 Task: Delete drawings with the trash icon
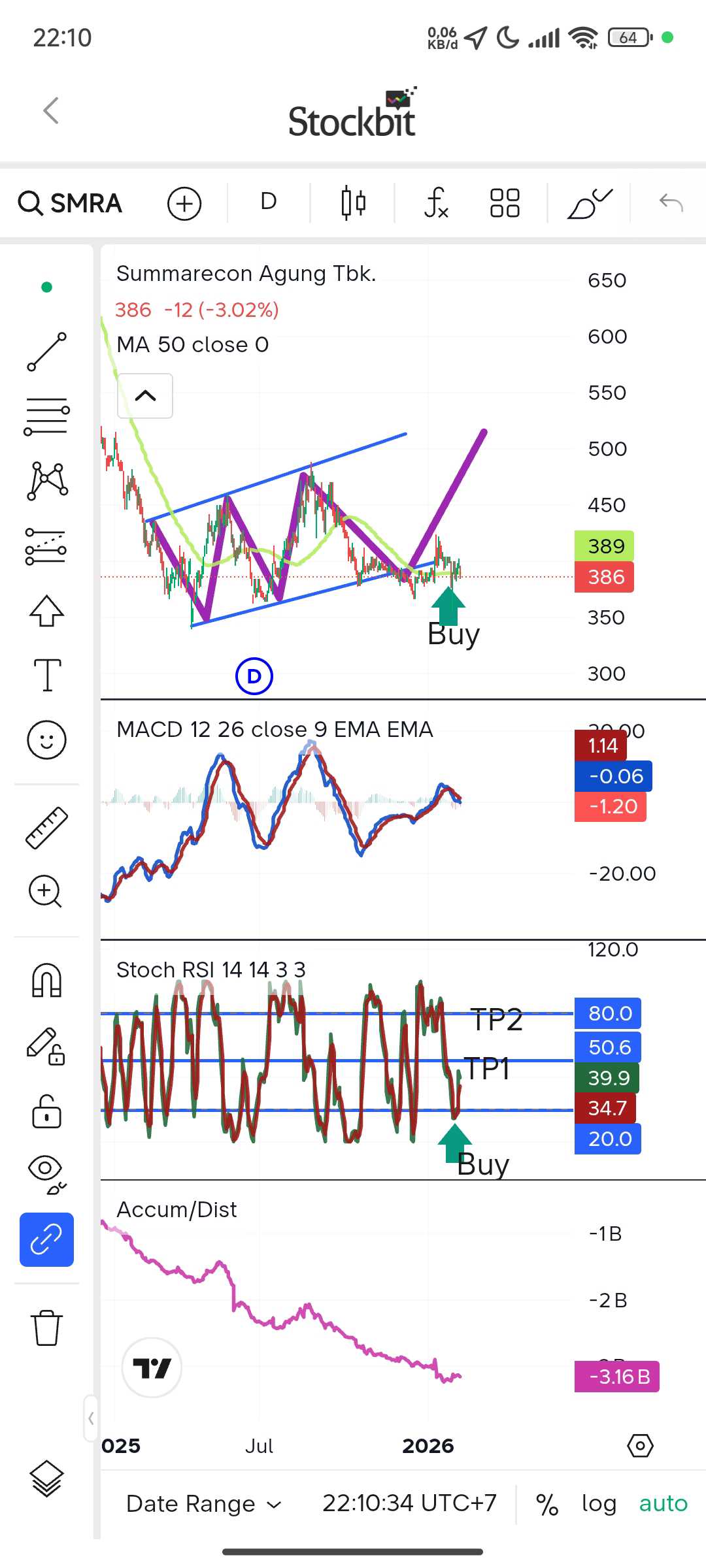[x=47, y=1328]
